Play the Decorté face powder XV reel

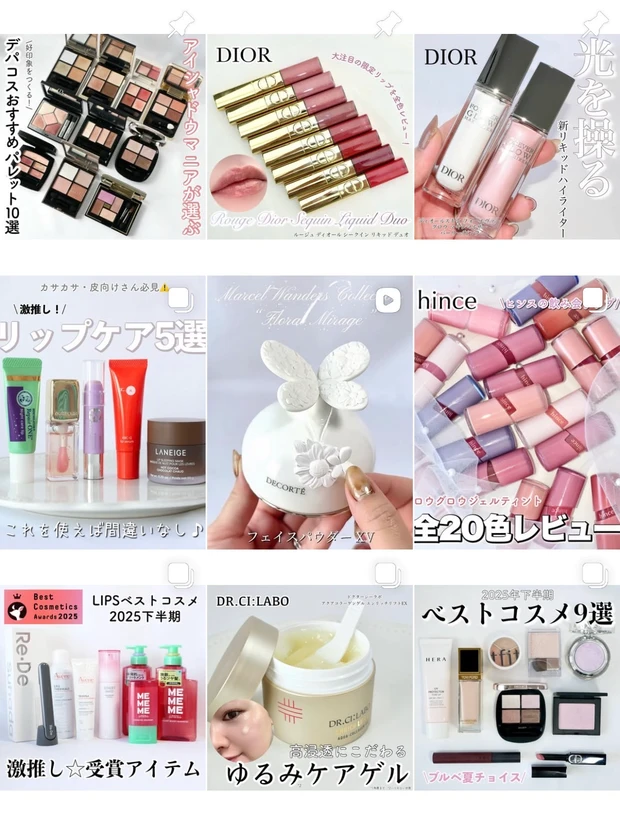pyautogui.click(x=309, y=412)
